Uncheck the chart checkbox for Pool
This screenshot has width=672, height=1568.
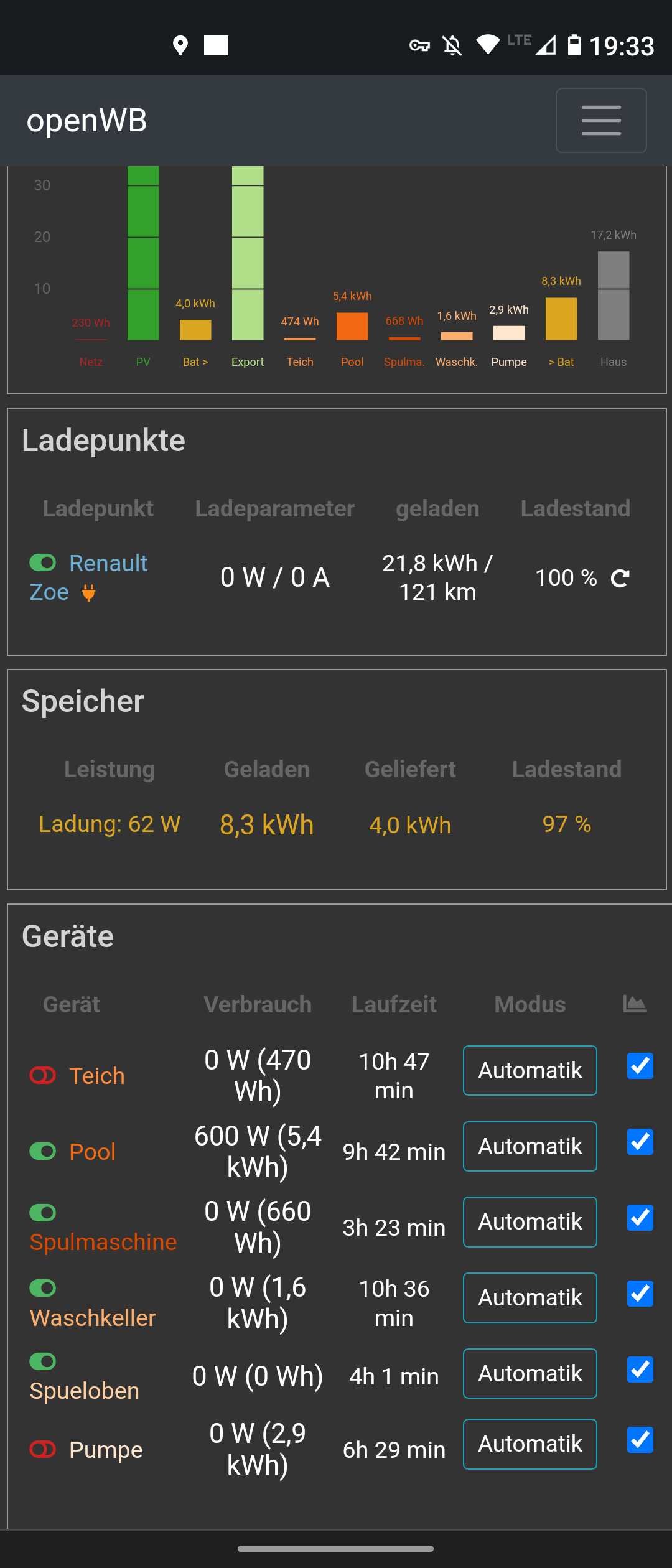coord(640,1142)
